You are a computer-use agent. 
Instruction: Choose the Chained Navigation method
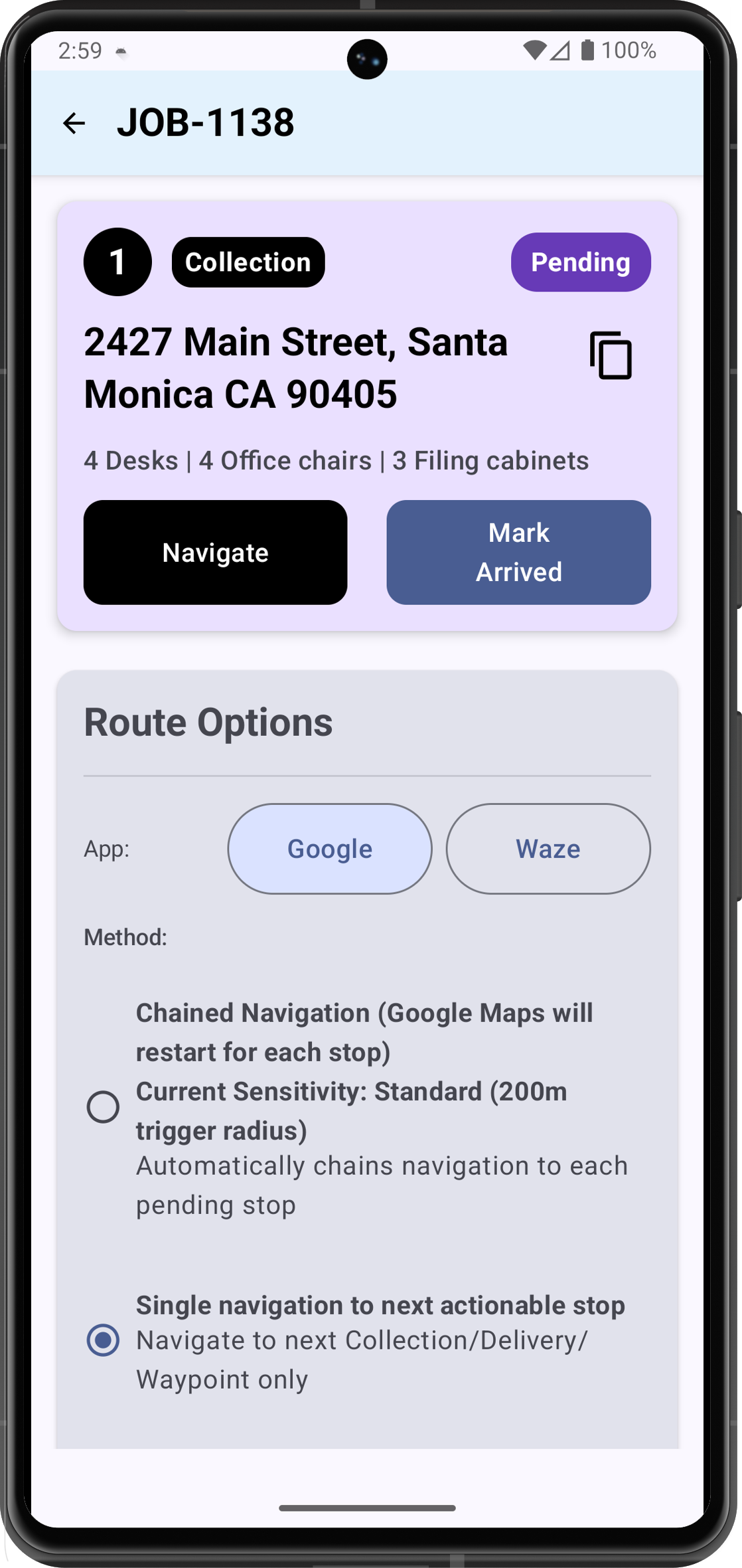[104, 1107]
